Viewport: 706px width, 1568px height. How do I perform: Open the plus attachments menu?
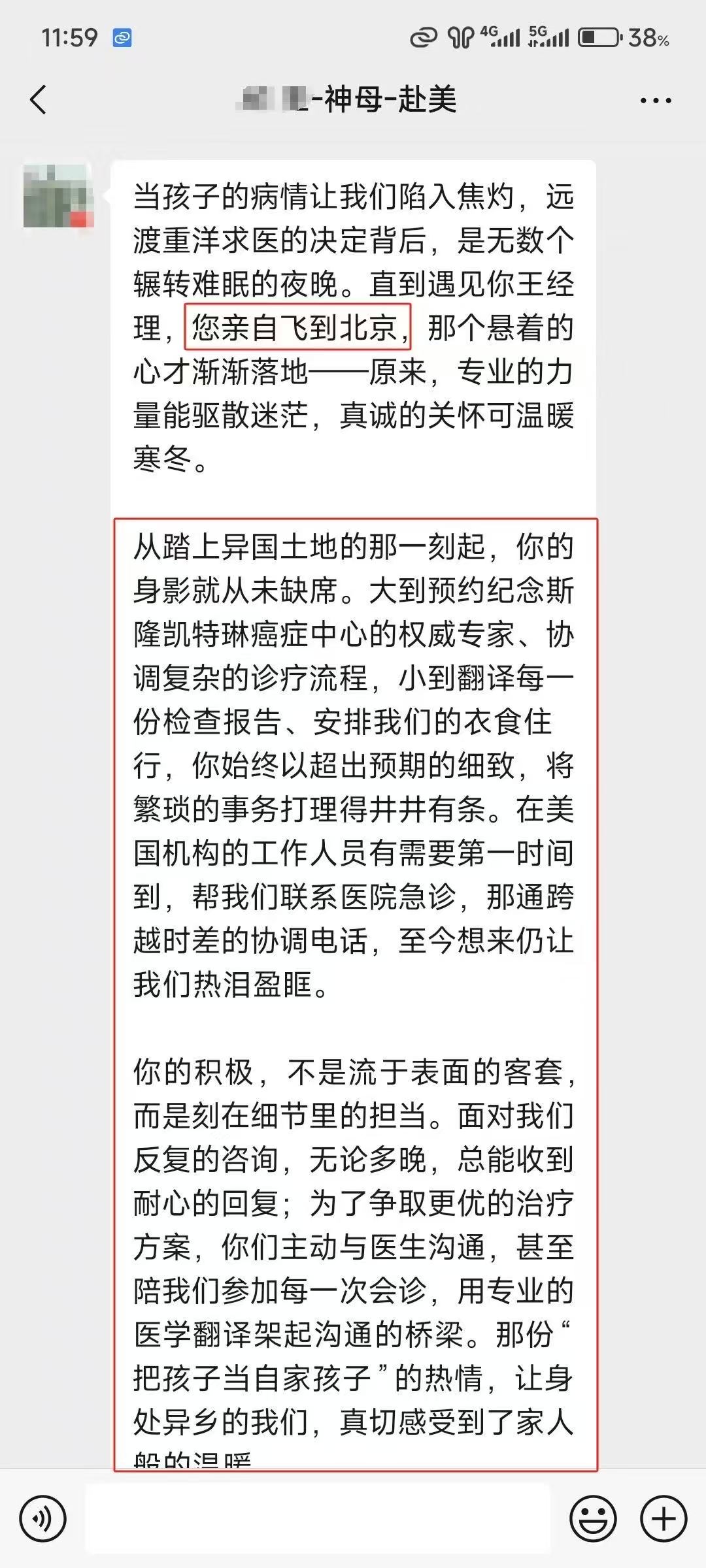coord(664,1519)
